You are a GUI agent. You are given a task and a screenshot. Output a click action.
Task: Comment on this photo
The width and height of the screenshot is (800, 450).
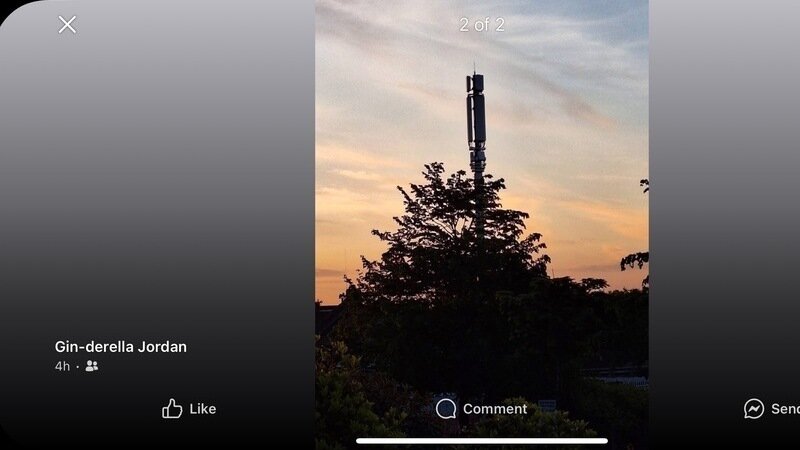coord(481,408)
